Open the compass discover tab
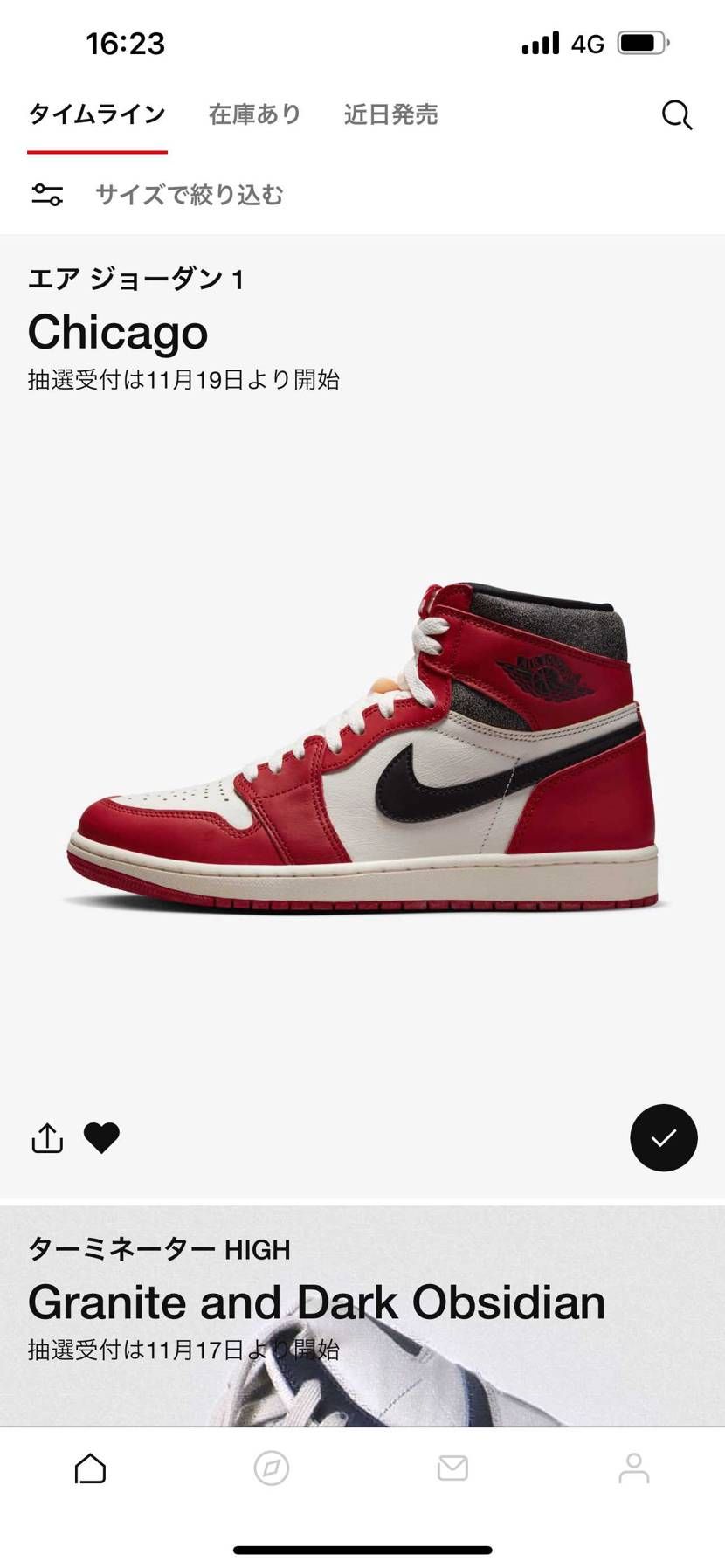Screen dimensions: 725x1568 pos(272,1468)
